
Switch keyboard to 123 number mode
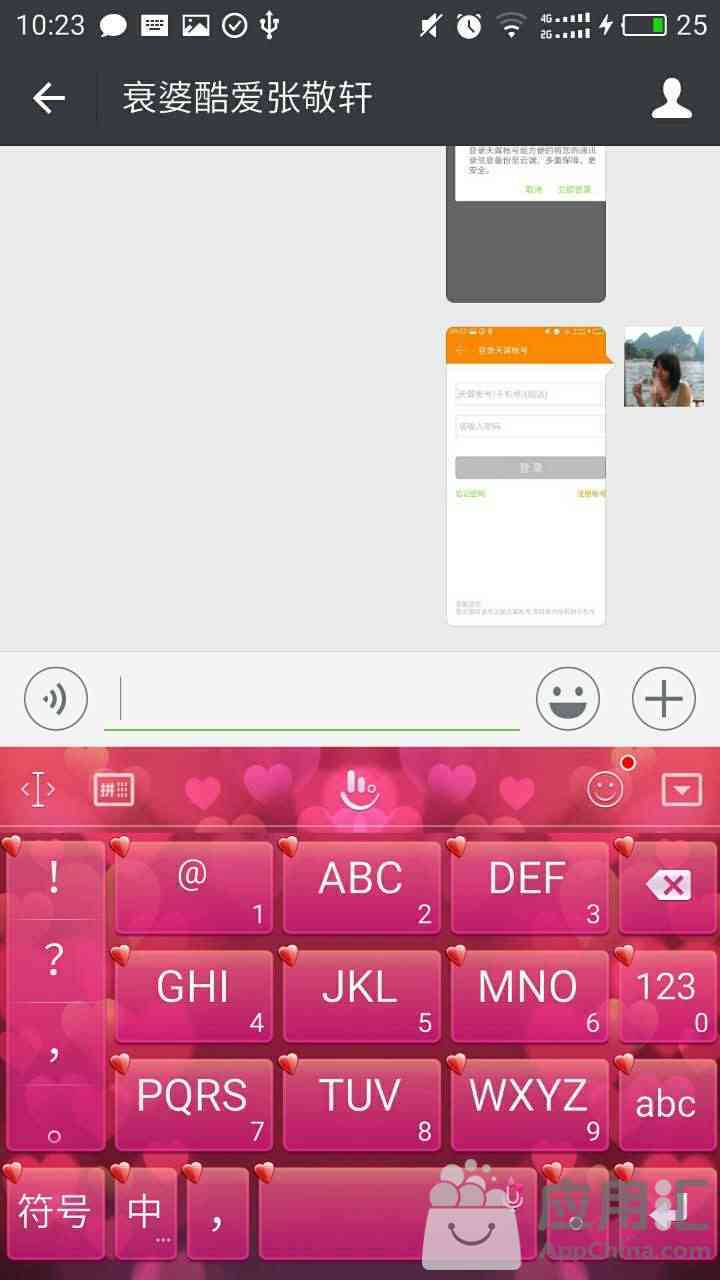click(x=668, y=995)
